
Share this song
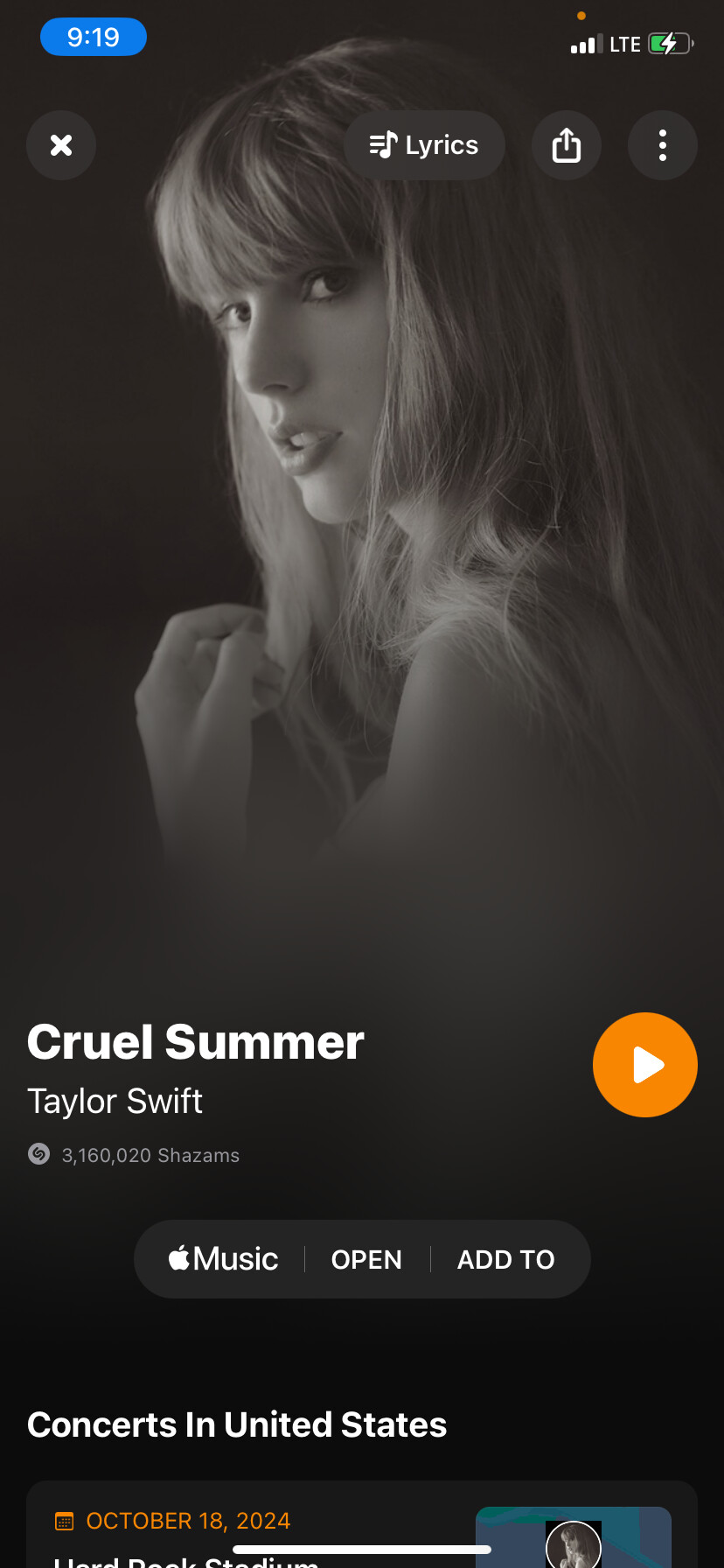point(567,145)
